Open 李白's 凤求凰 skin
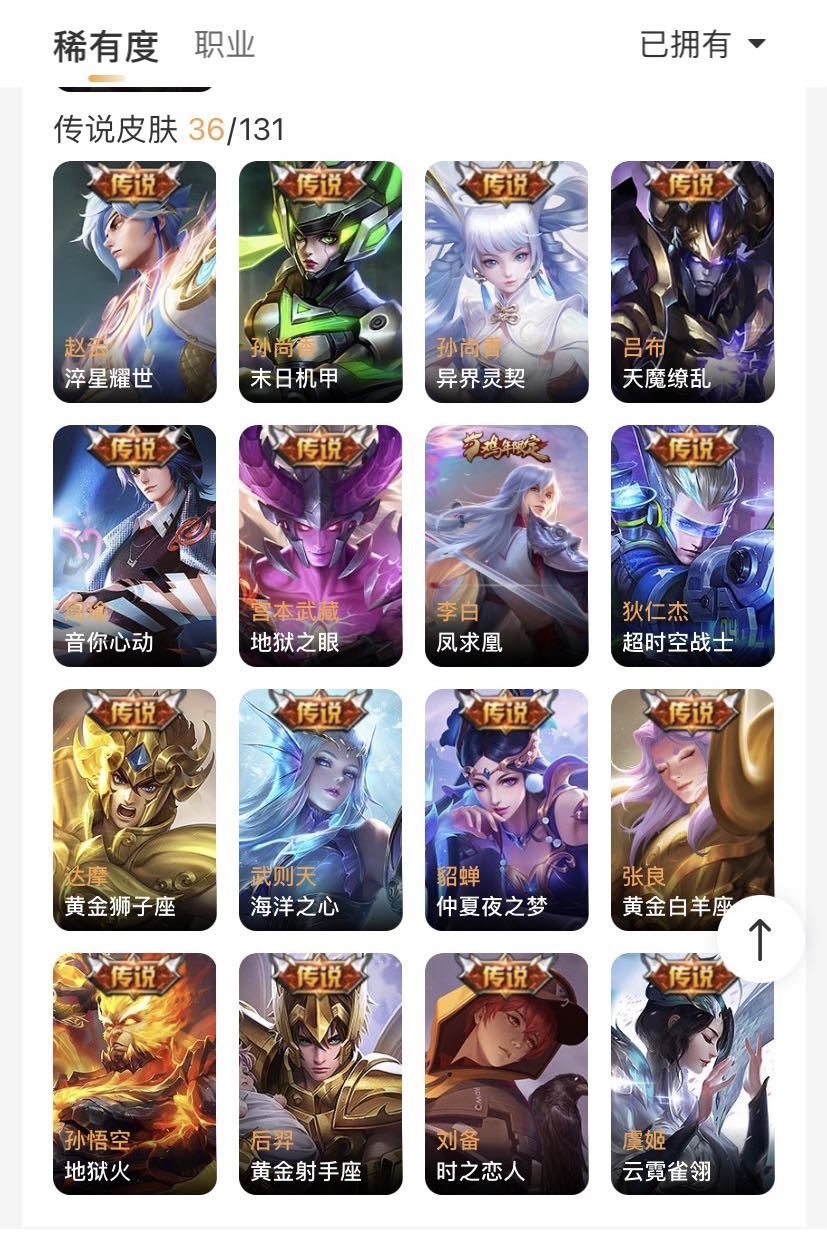 (x=506, y=546)
